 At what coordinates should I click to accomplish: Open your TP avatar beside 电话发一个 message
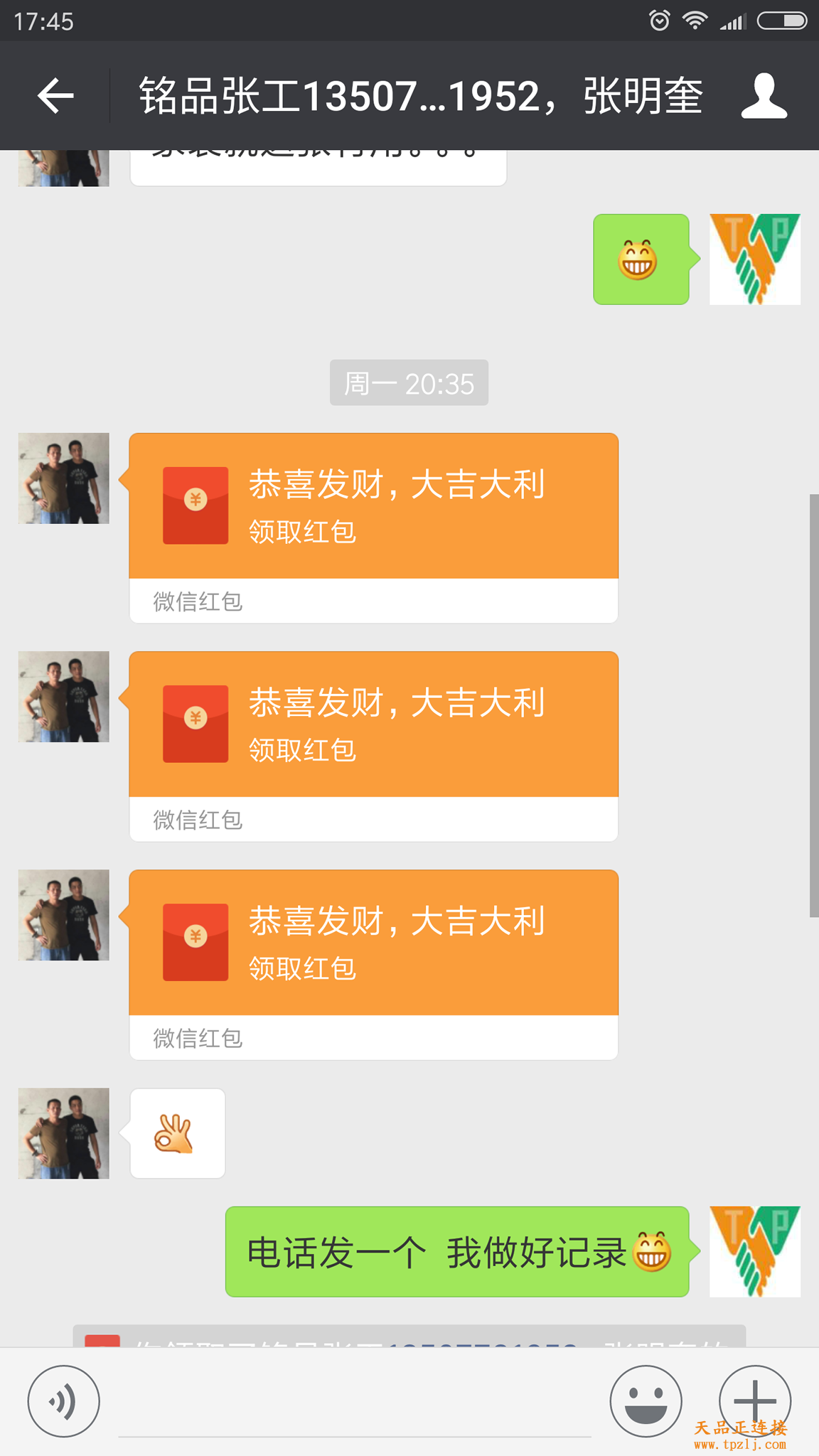coord(755,1251)
